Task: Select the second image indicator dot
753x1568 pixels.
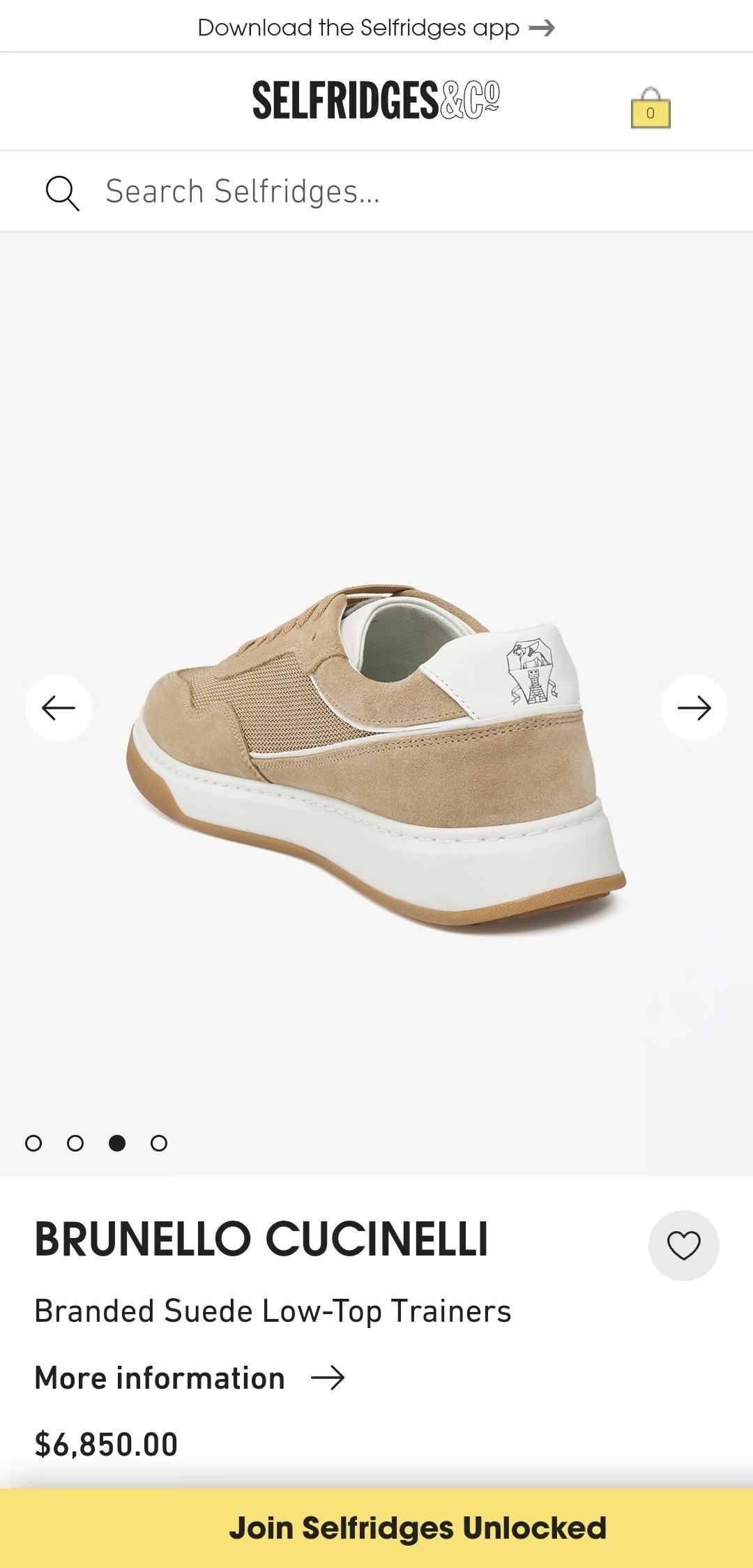Action: (75, 1143)
